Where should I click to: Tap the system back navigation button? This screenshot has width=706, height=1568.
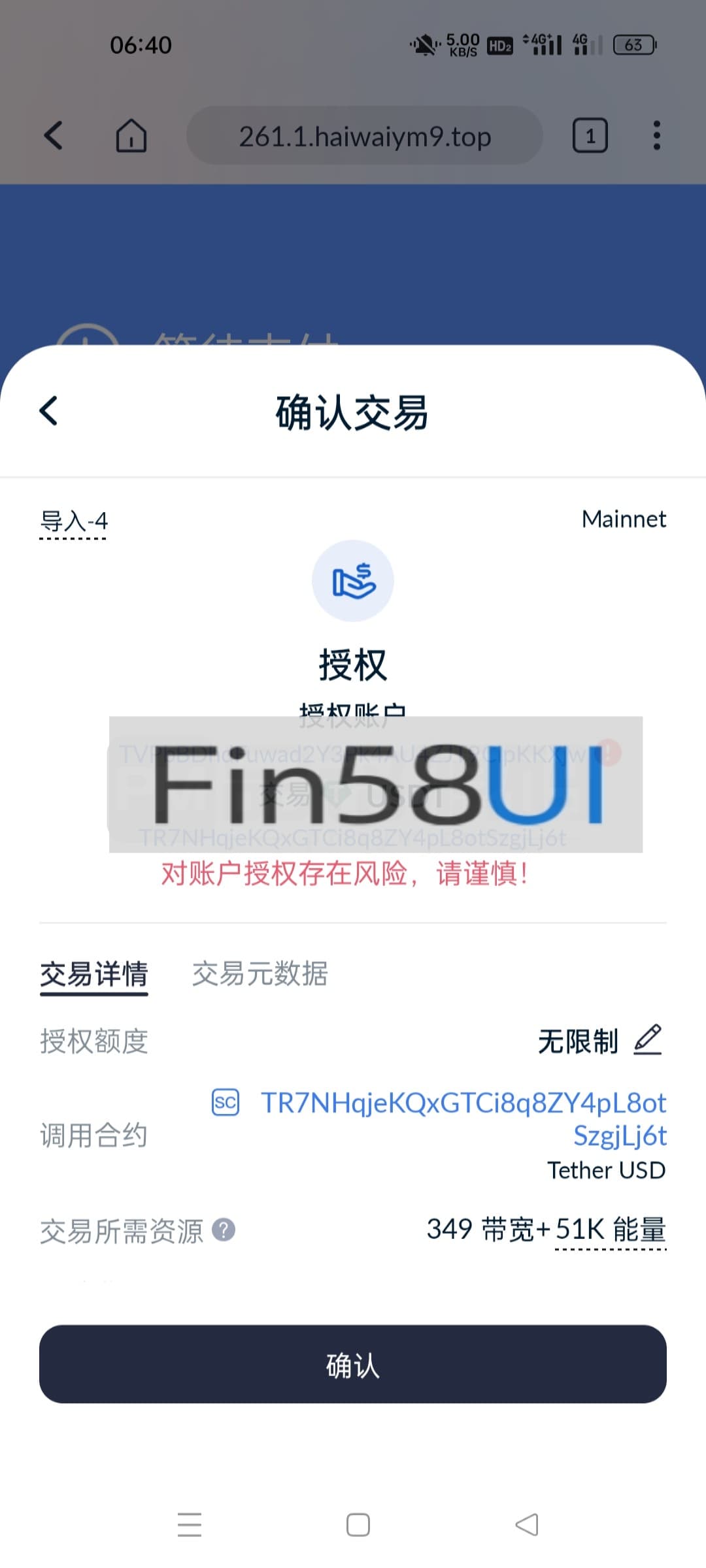click(x=527, y=1524)
